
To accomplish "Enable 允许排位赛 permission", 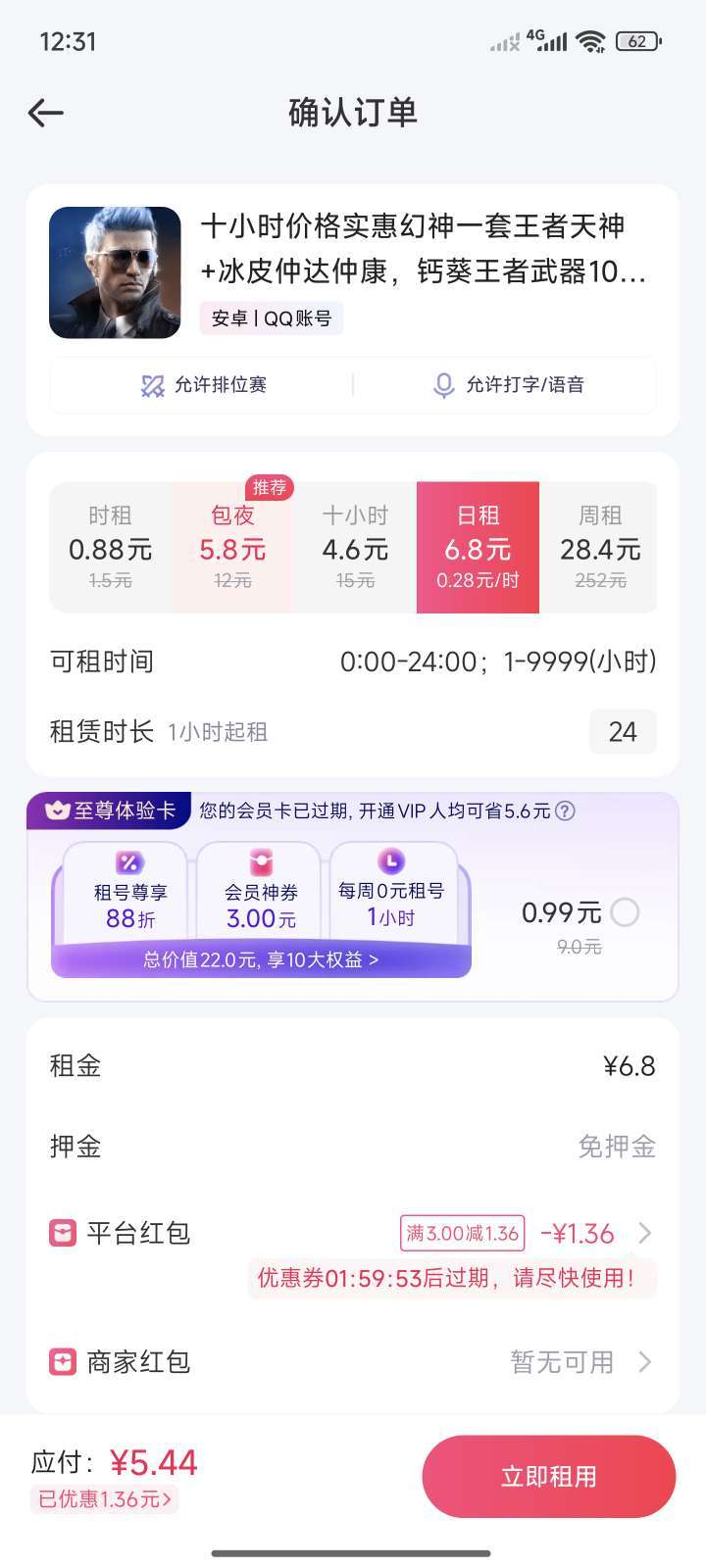I will [x=196, y=385].
